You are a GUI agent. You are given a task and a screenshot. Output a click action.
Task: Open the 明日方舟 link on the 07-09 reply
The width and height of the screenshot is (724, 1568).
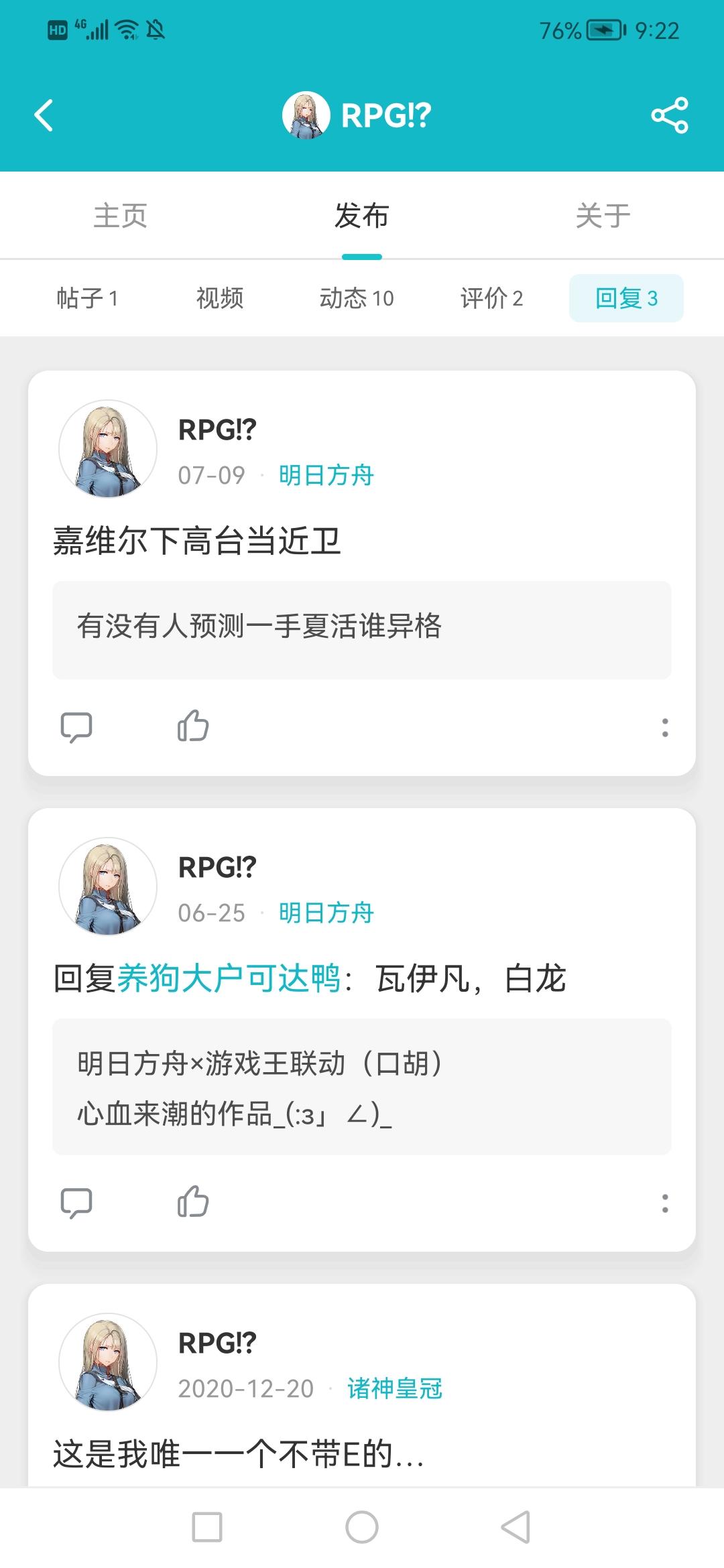(326, 475)
